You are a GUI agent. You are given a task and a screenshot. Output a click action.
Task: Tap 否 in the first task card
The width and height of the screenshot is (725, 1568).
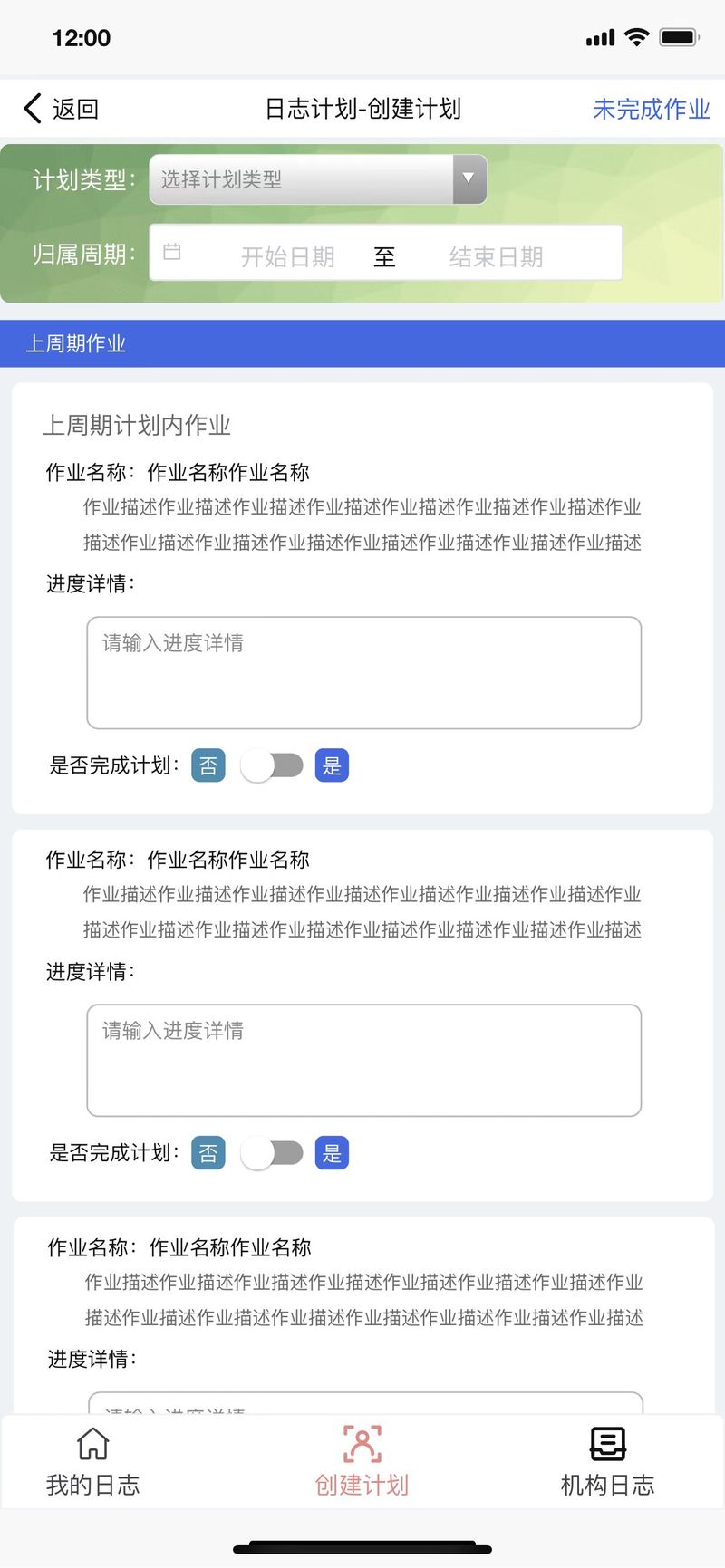208,766
